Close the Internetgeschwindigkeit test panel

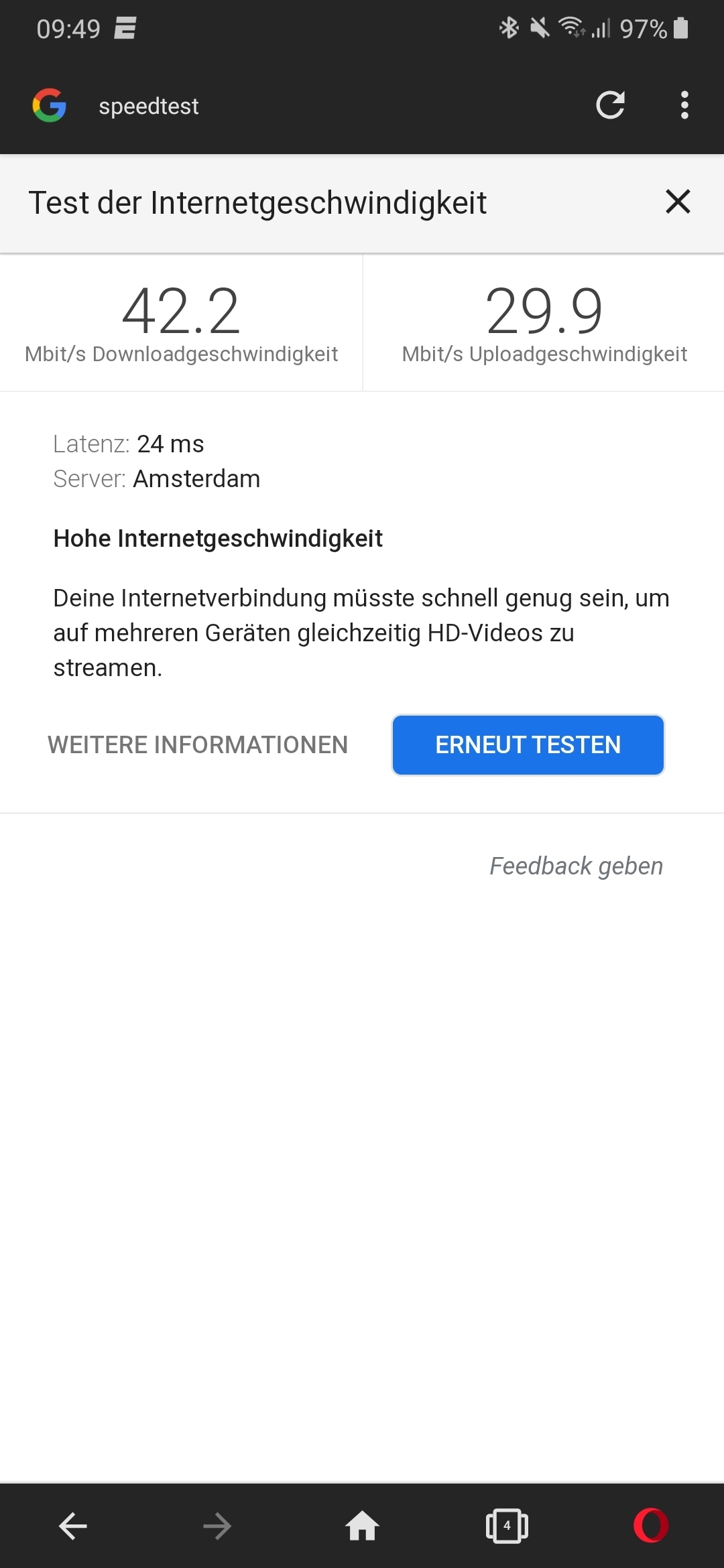click(x=678, y=202)
